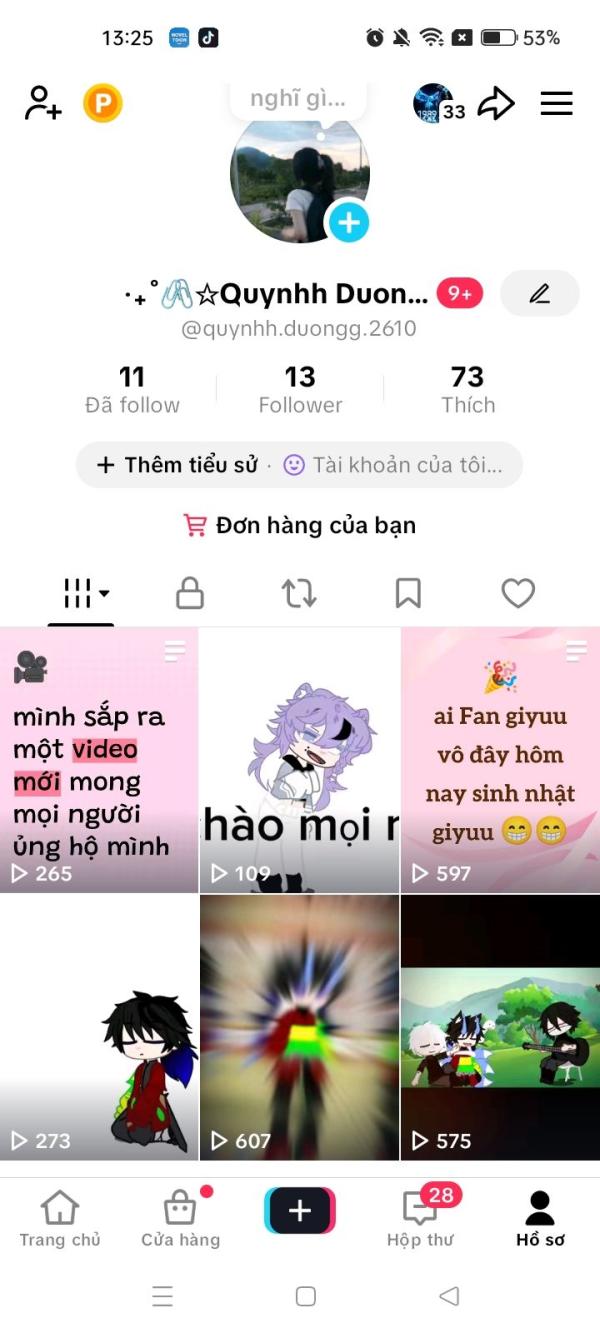Go to Trang chủ tab
This screenshot has width=600, height=1333.
(x=60, y=1219)
